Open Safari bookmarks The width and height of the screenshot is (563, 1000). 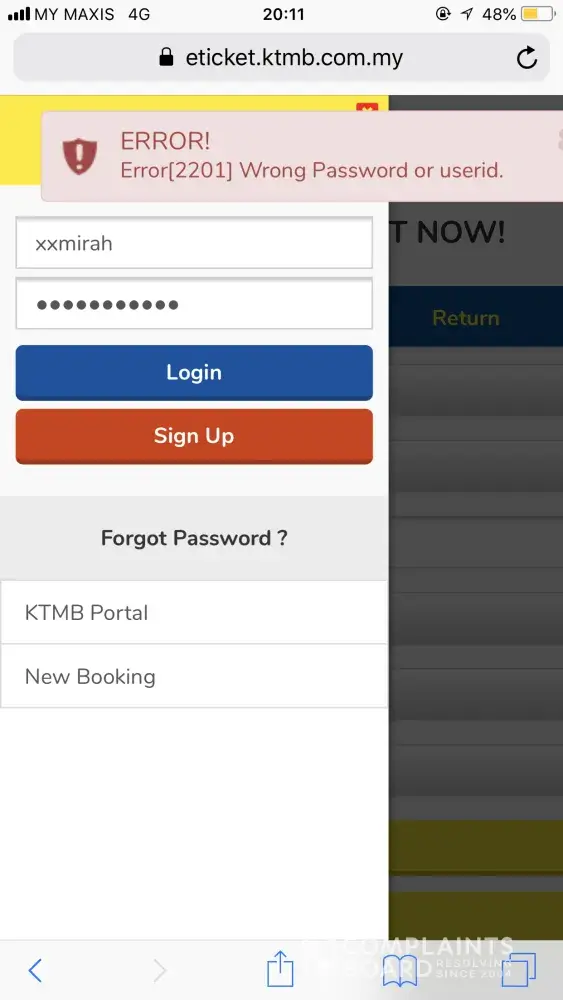coord(399,971)
